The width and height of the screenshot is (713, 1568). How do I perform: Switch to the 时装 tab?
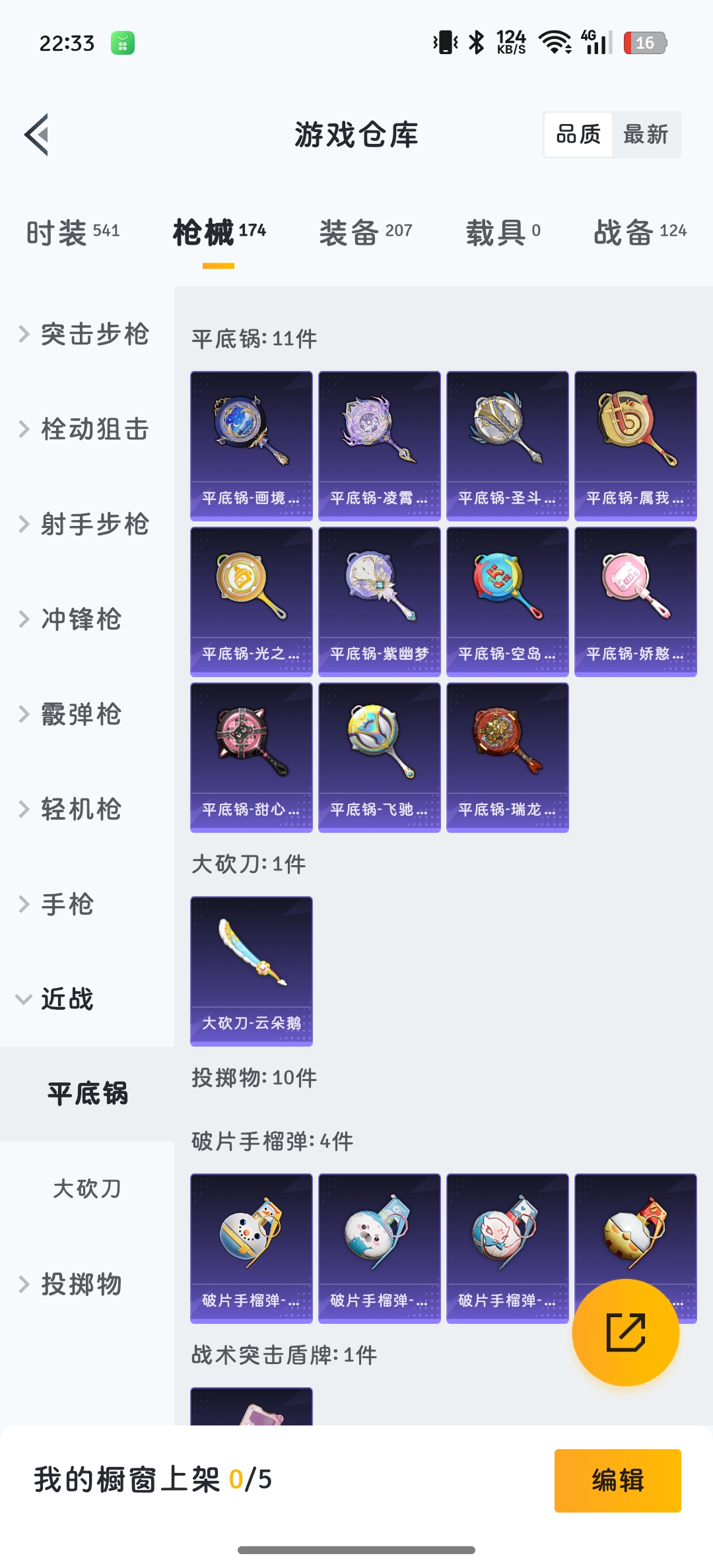pyautogui.click(x=73, y=232)
